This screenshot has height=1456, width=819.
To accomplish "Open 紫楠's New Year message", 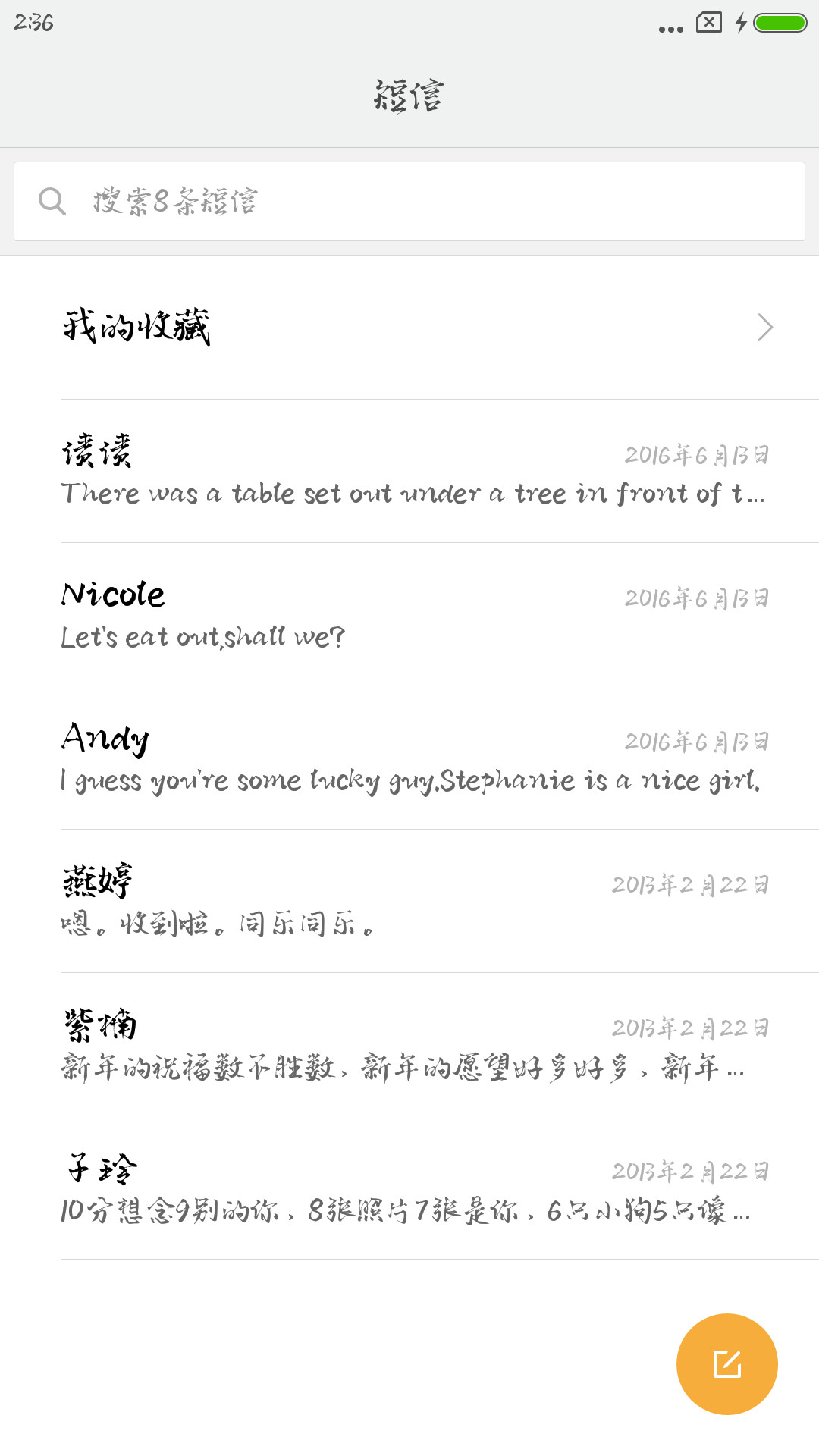I will click(409, 1044).
